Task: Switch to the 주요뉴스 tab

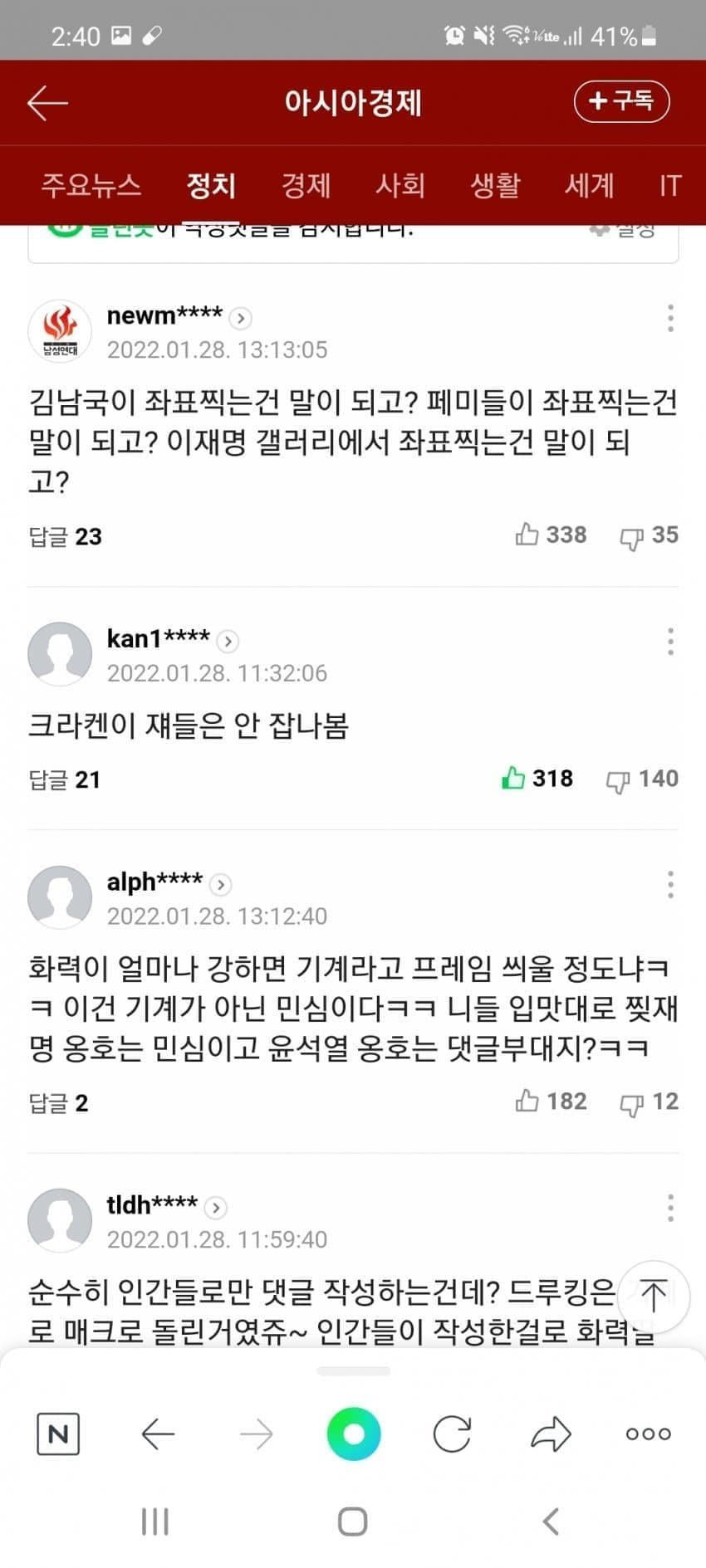Action: (91, 185)
